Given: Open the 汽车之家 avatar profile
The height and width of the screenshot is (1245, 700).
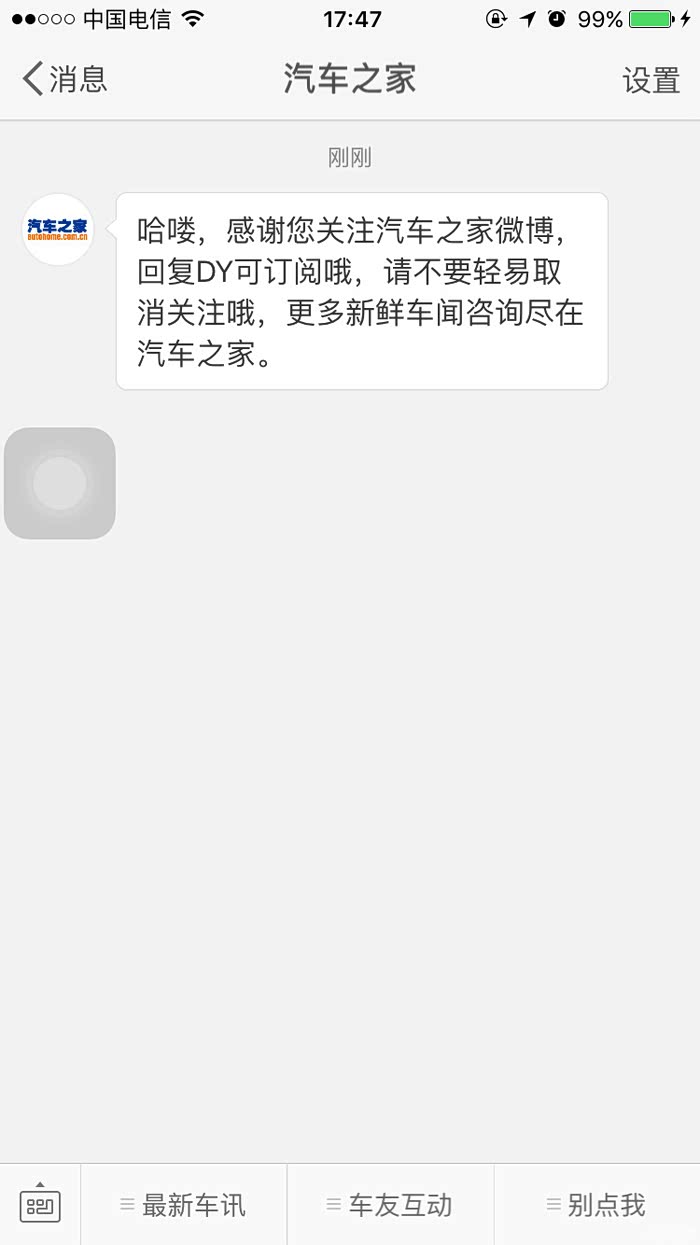Looking at the screenshot, I should coord(58,229).
